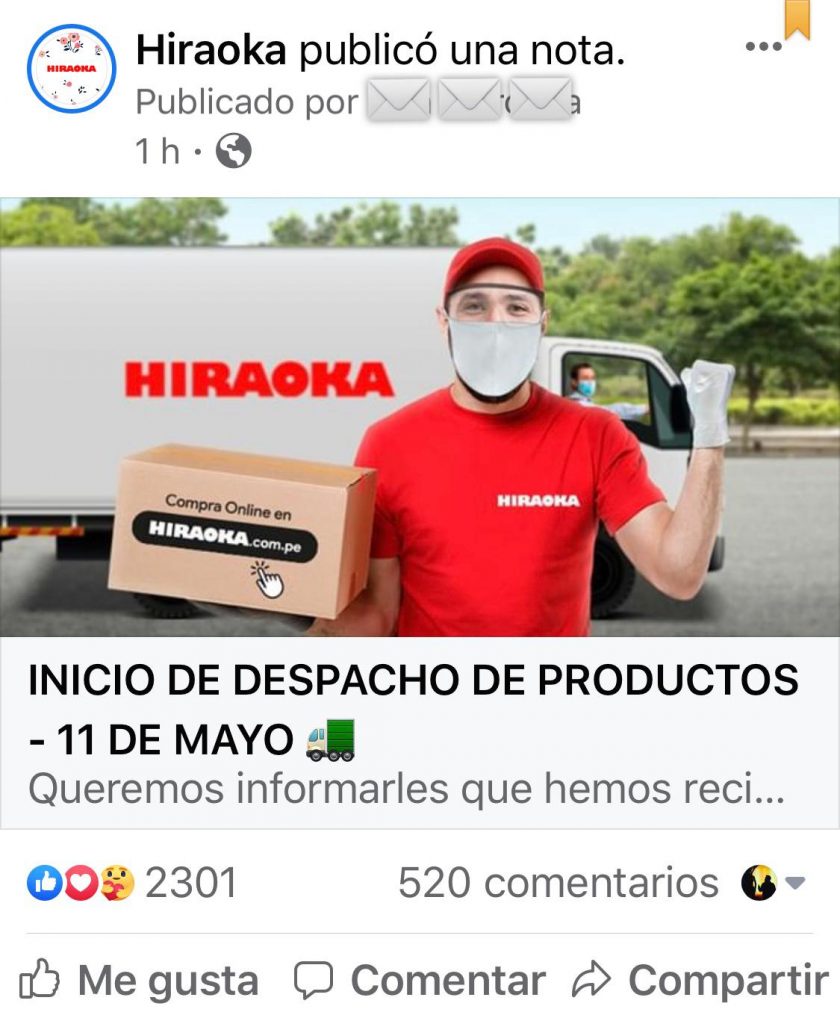Expand the profile switcher dropdown arrow
840x1024 pixels.
[x=796, y=883]
